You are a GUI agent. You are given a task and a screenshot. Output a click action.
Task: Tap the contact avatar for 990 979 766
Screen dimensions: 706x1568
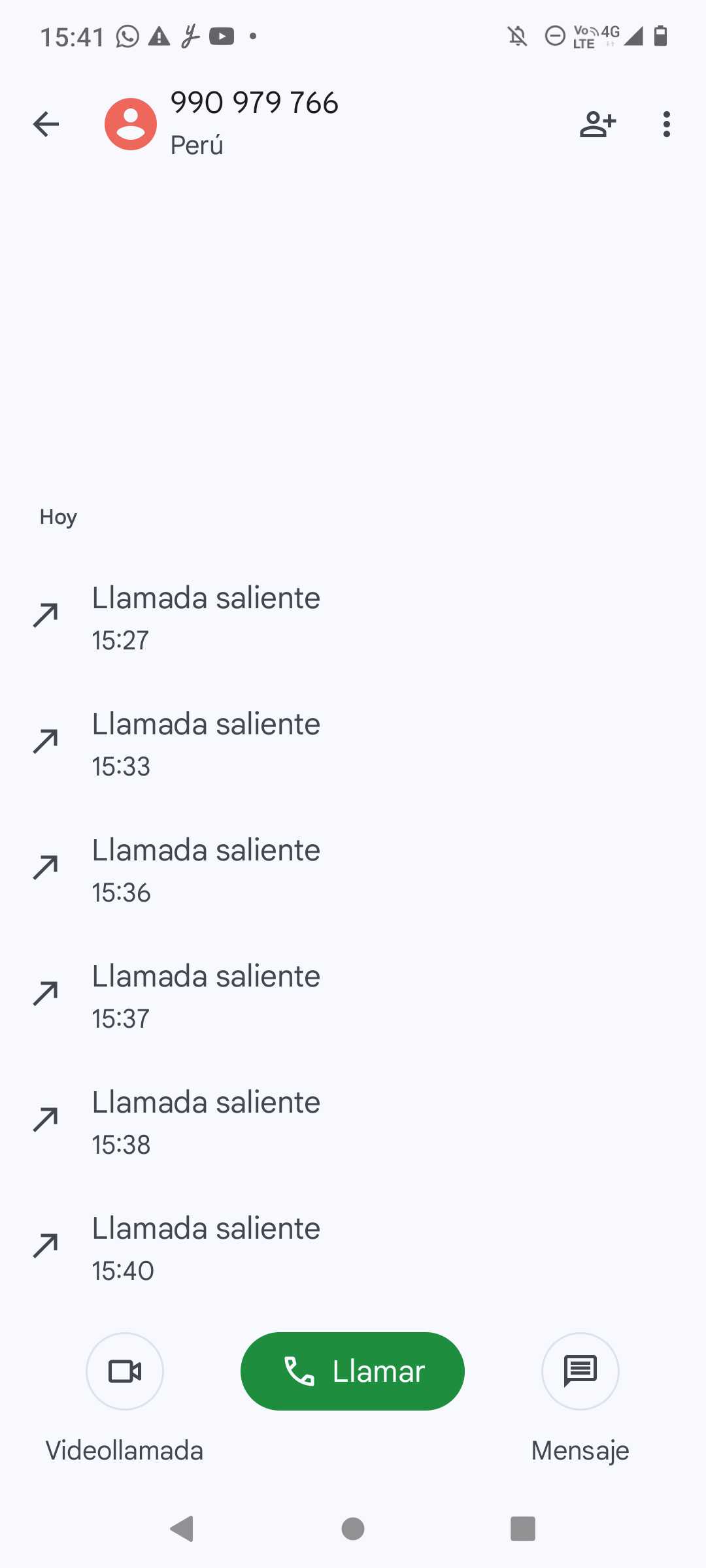[131, 124]
